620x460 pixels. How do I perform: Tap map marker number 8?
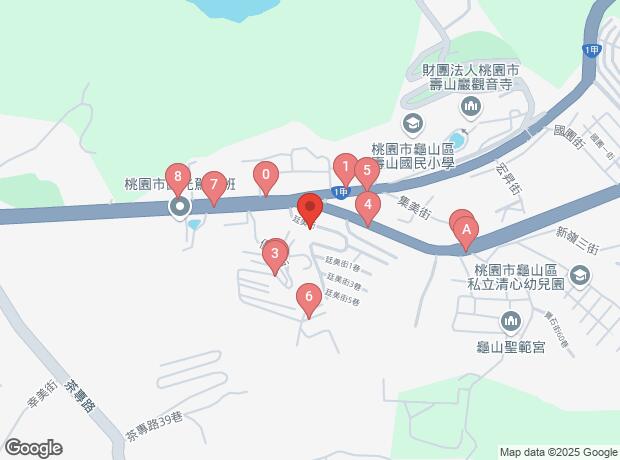tap(177, 178)
